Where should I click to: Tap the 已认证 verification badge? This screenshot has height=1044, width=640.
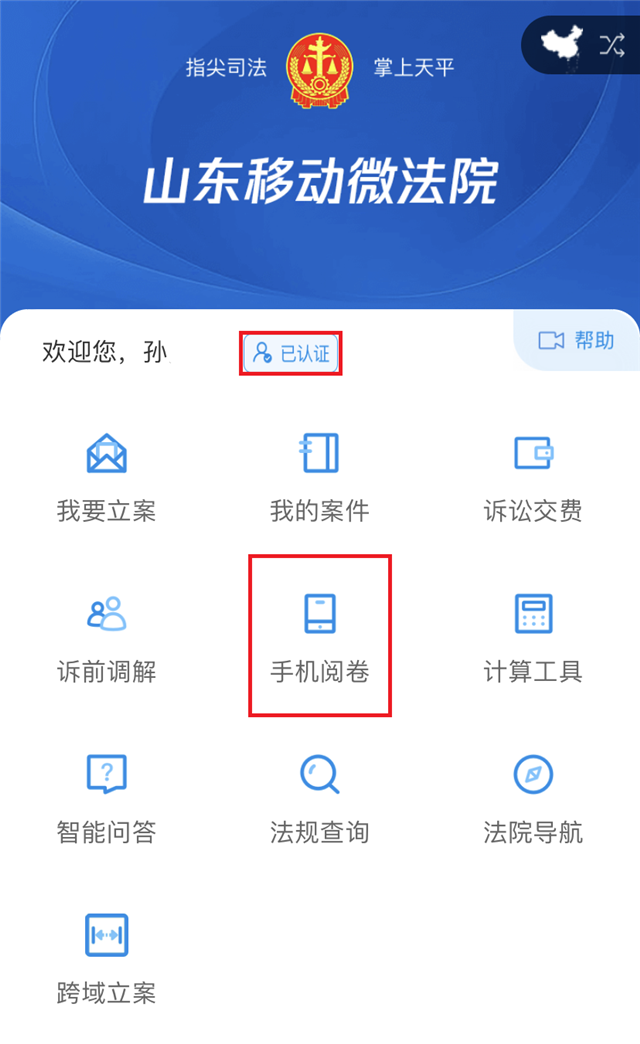click(291, 353)
